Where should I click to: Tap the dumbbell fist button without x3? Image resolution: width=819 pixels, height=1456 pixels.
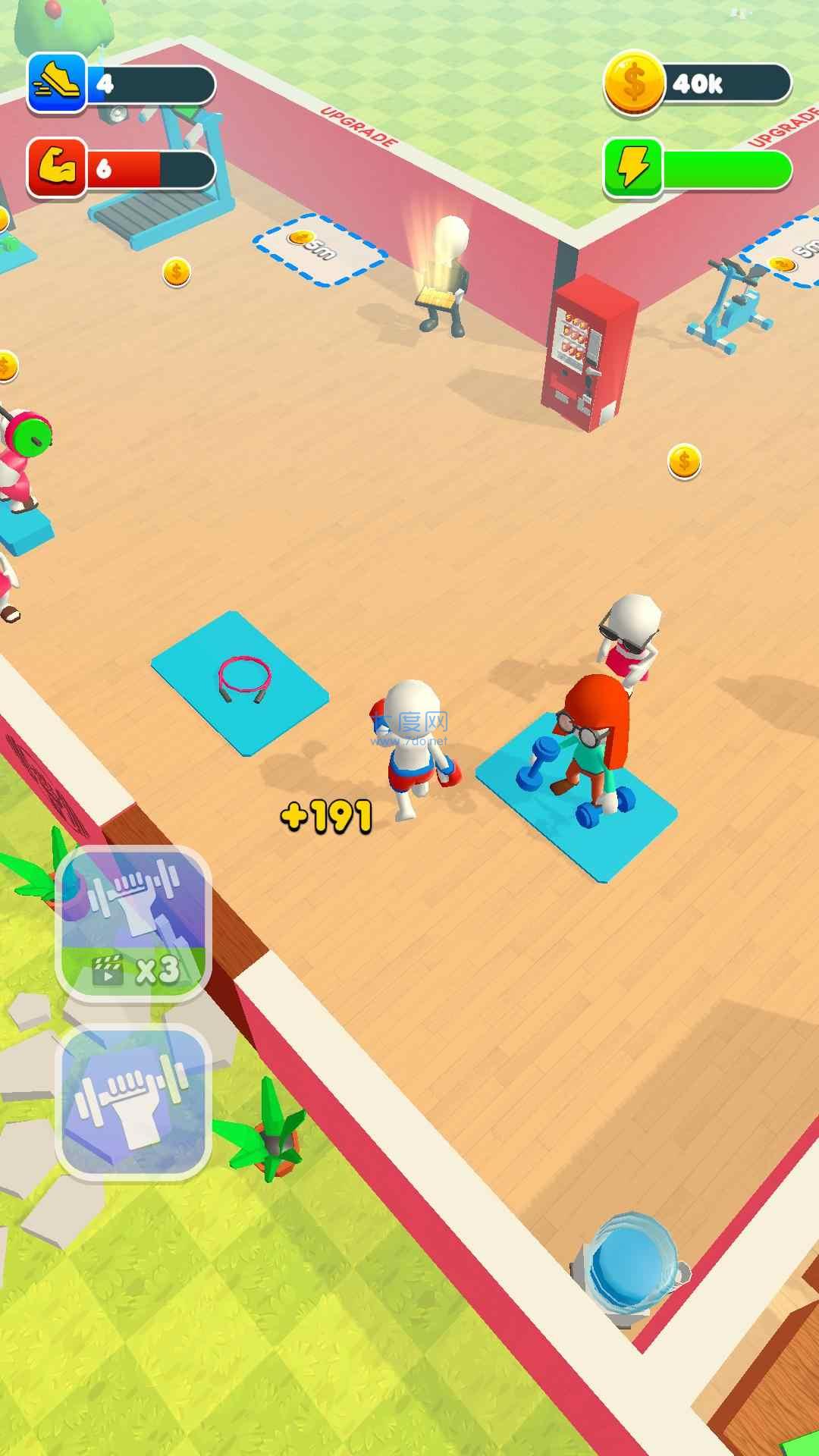point(133,1101)
